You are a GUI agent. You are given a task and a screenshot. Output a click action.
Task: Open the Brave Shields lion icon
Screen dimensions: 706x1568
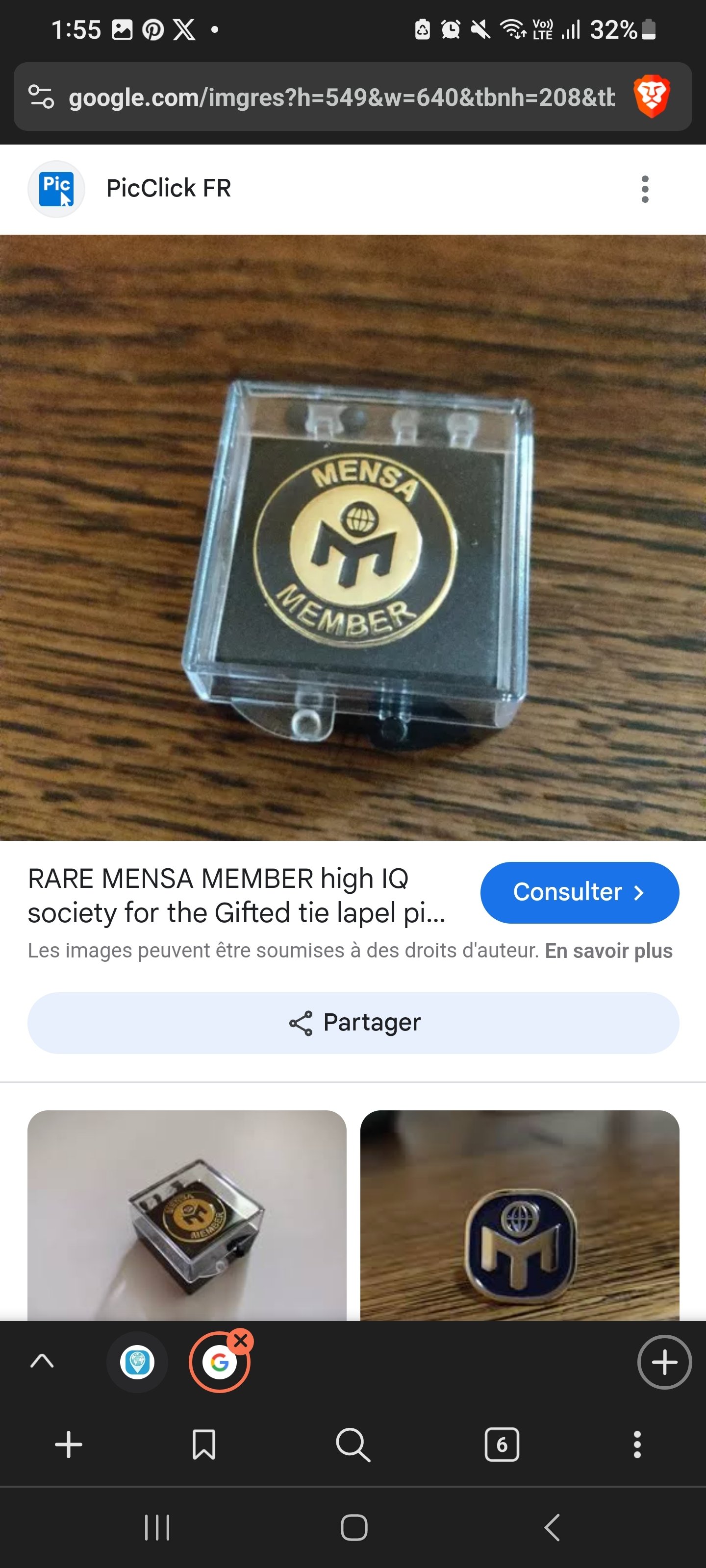point(651,96)
